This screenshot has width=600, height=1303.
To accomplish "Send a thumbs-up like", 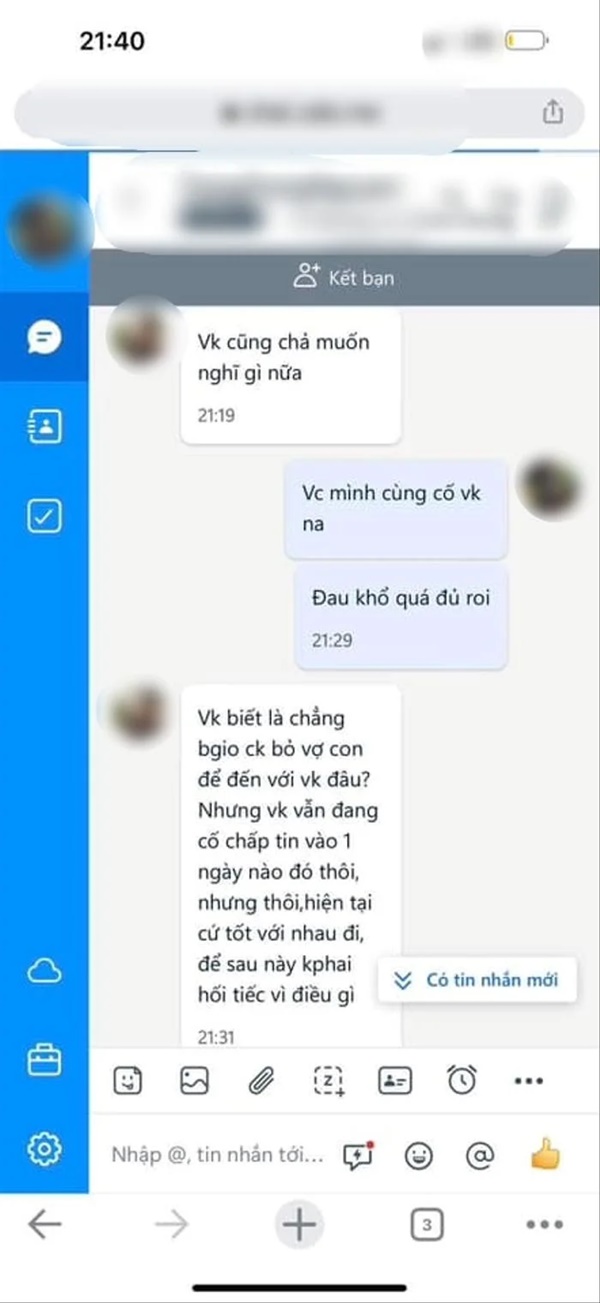I will pos(544,1156).
